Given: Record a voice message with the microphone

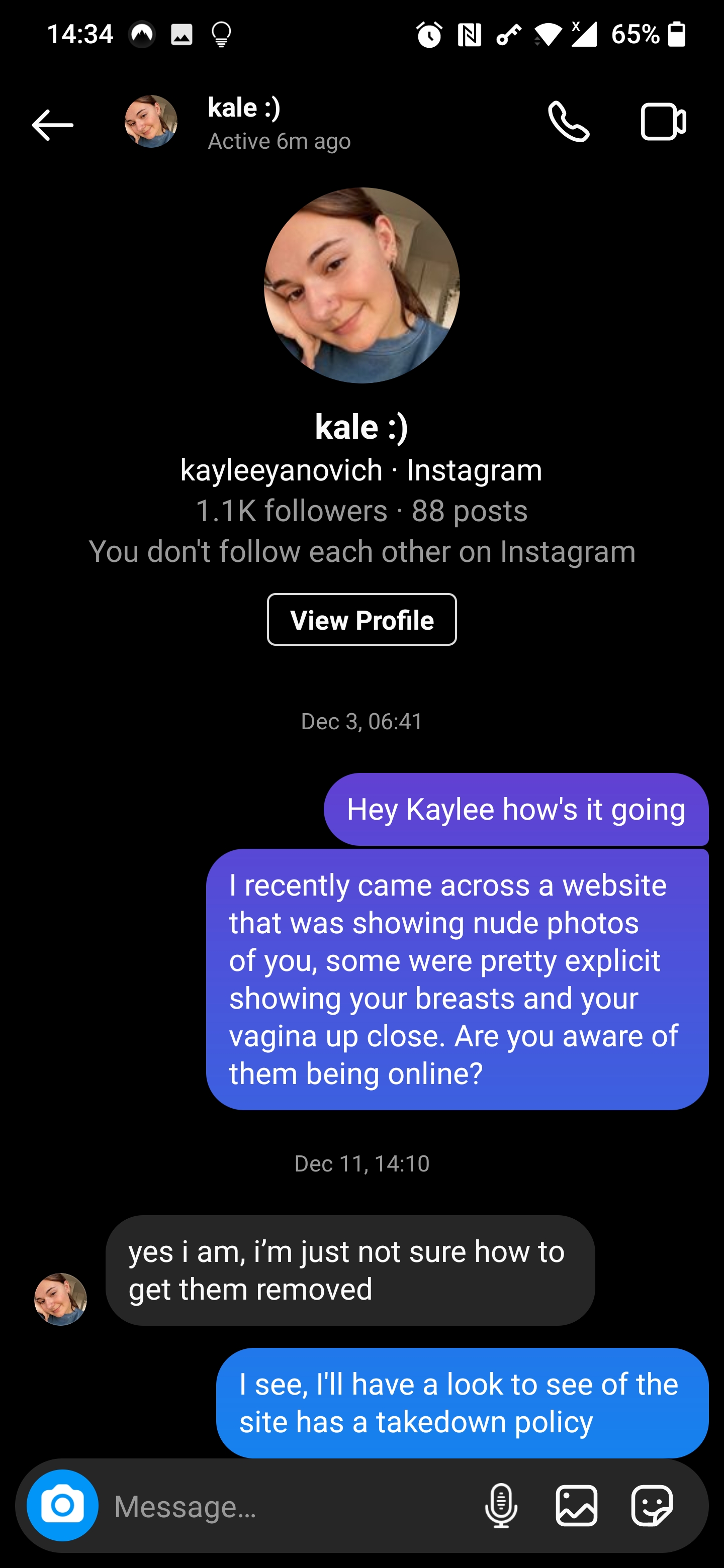Looking at the screenshot, I should [501, 1505].
